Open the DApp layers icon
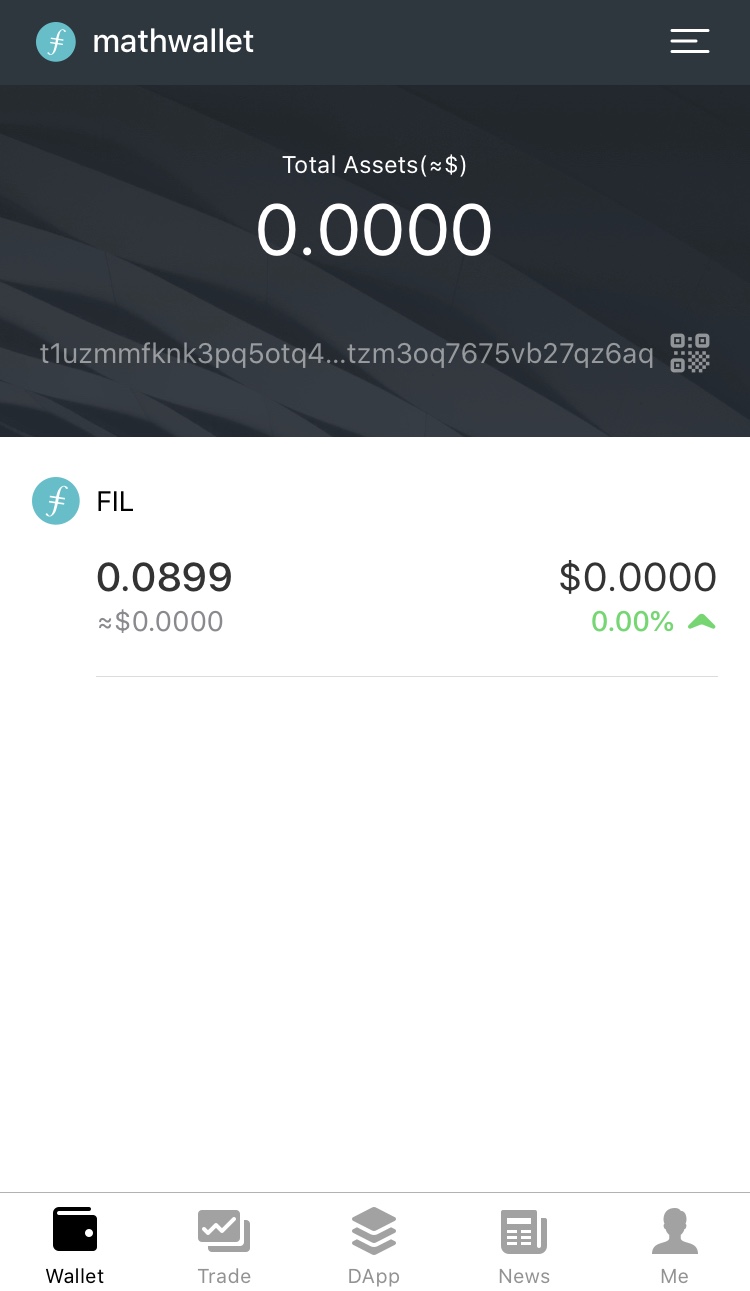Viewport: 750px width, 1291px height. tap(374, 1228)
